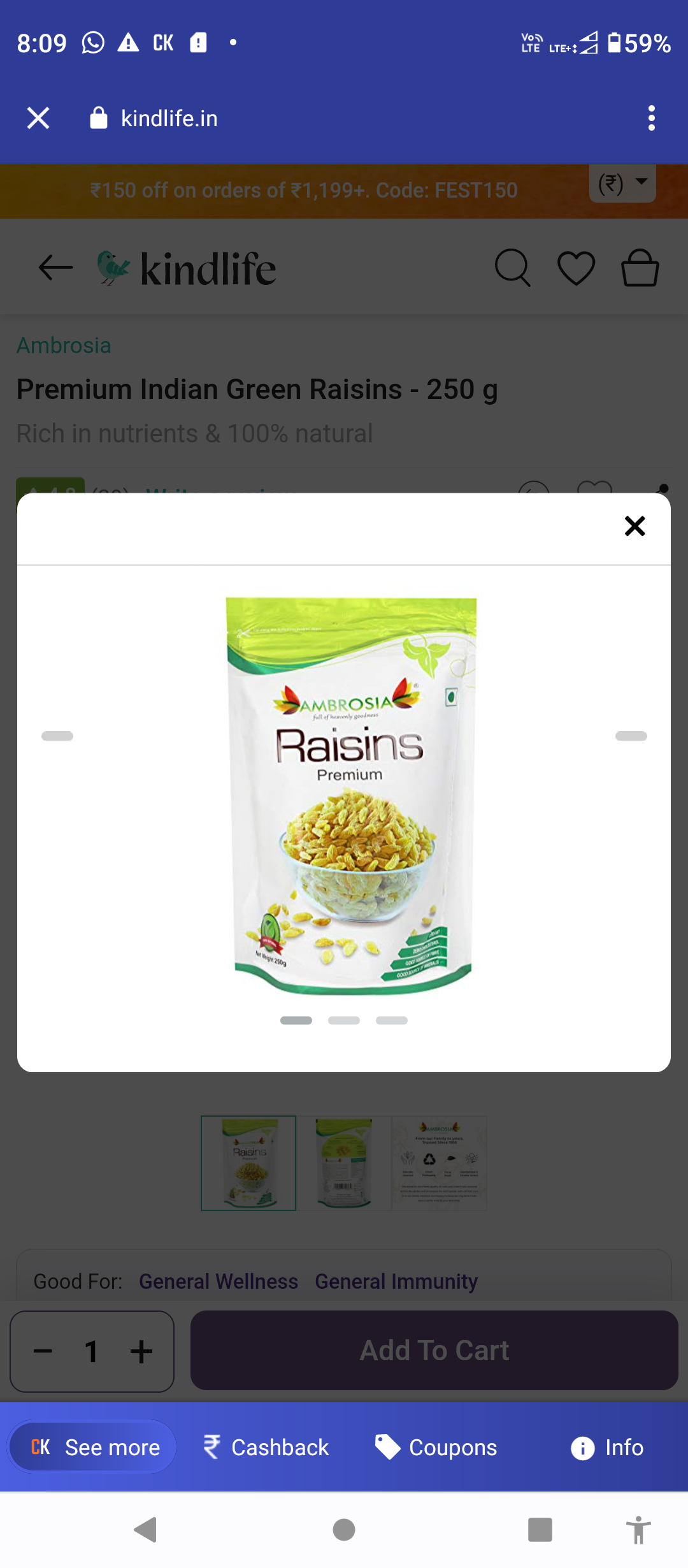This screenshot has height=1568, width=688.
Task: Jump to the third image indicator
Action: pos(392,1020)
